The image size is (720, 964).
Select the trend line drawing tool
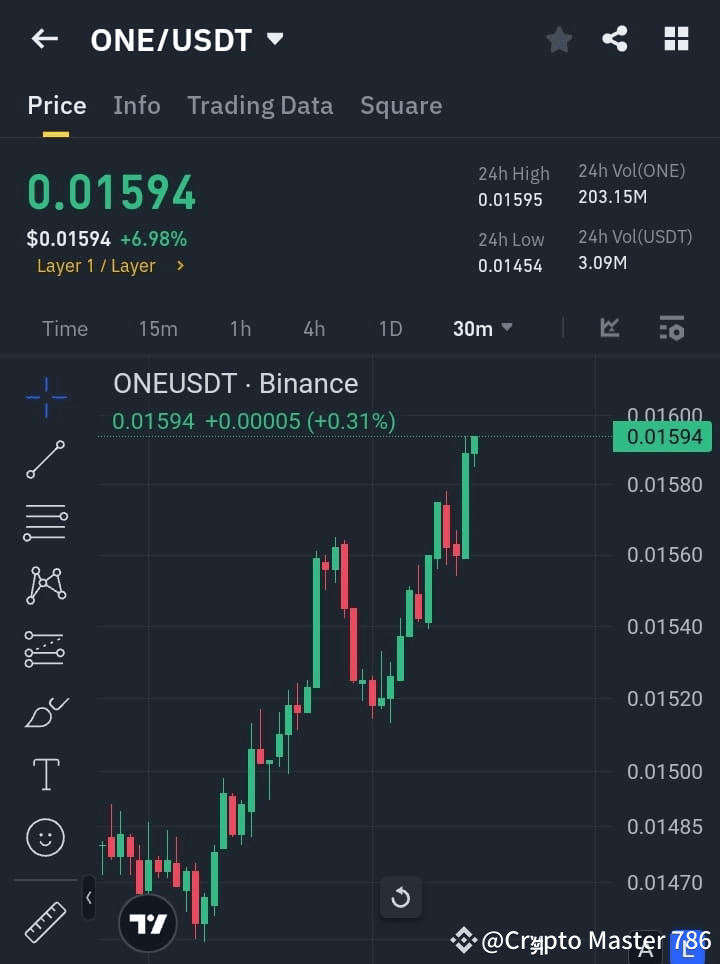point(45,460)
